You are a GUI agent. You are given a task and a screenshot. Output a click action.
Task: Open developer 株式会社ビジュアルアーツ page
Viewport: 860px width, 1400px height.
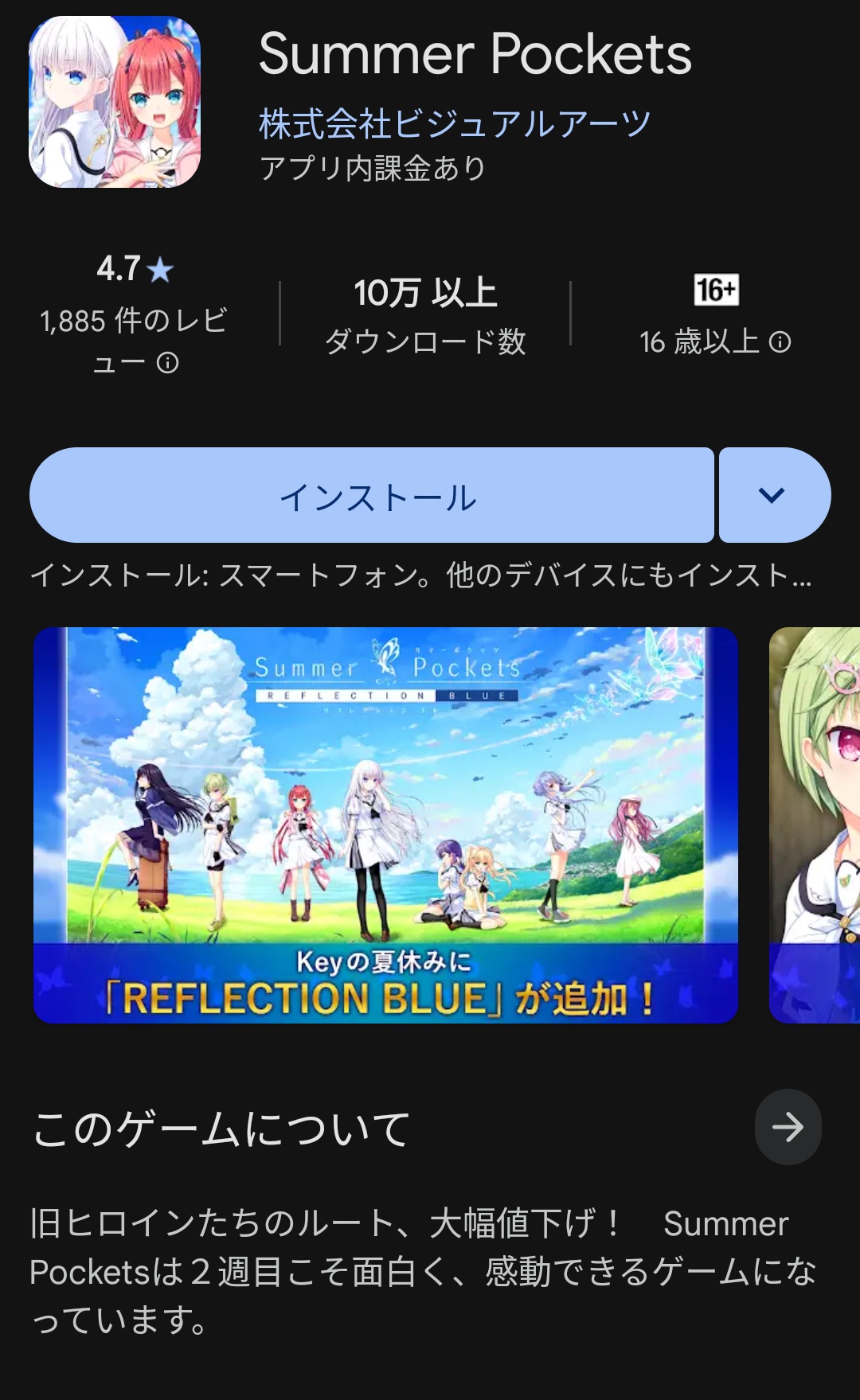tap(455, 123)
